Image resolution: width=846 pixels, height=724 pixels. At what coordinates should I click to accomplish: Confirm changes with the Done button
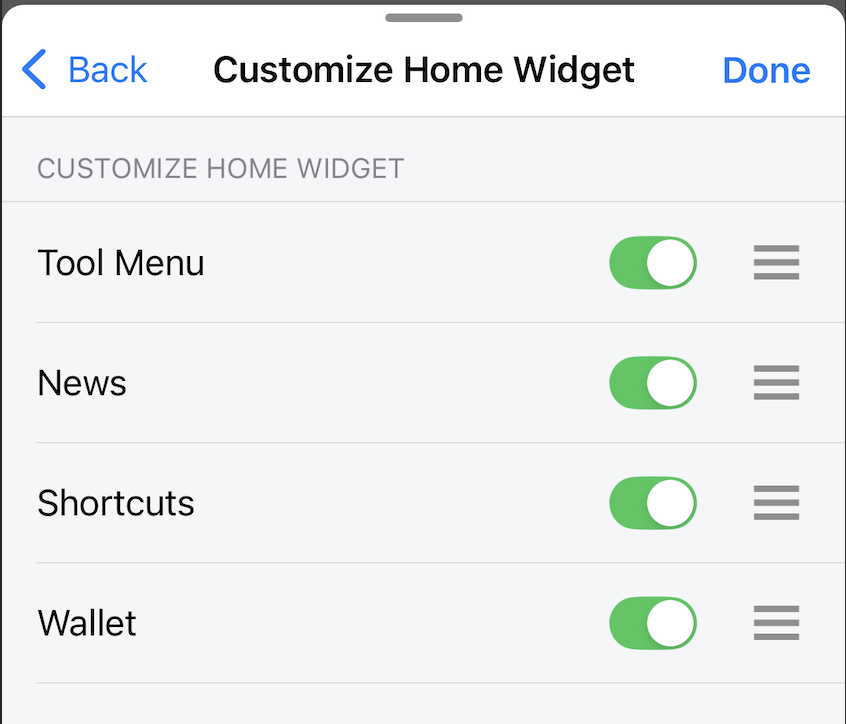766,70
